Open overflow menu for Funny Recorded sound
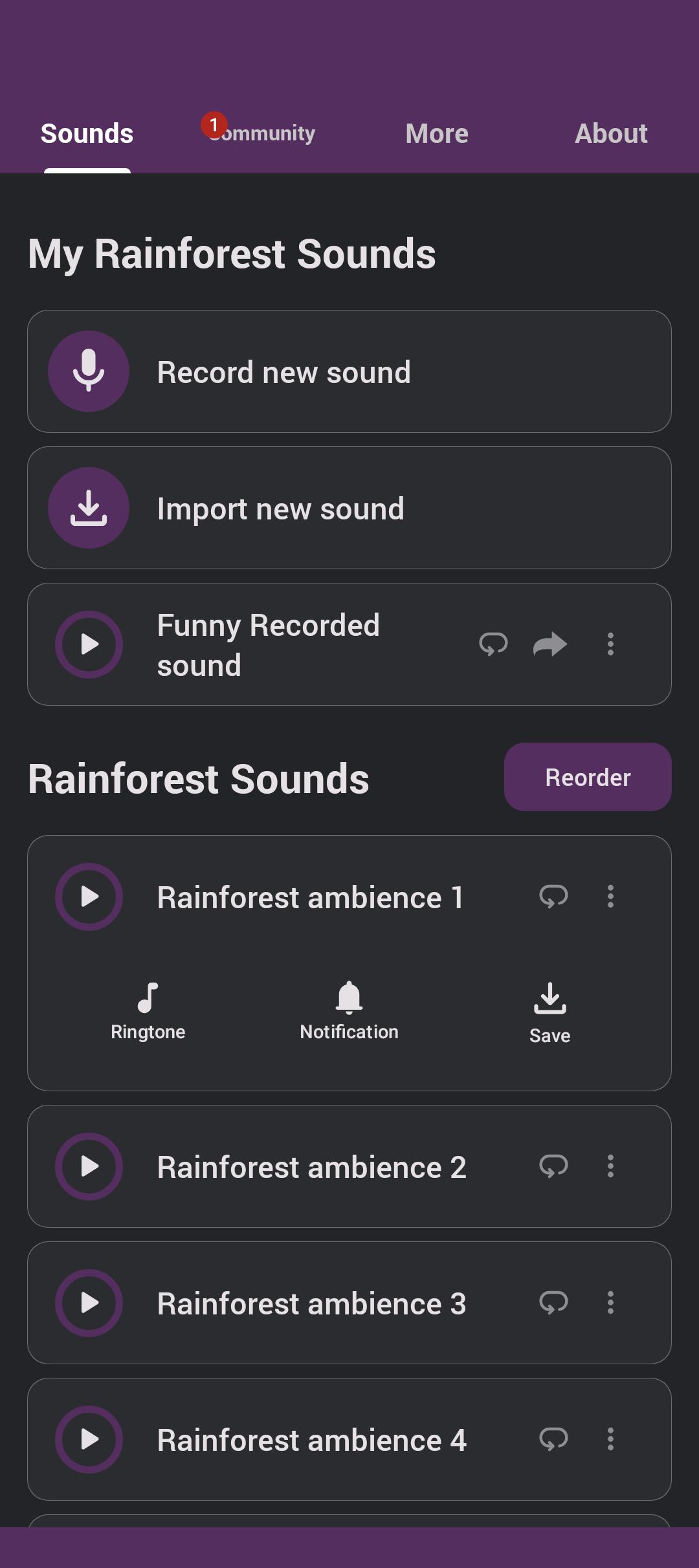Image resolution: width=699 pixels, height=1568 pixels. (x=610, y=644)
